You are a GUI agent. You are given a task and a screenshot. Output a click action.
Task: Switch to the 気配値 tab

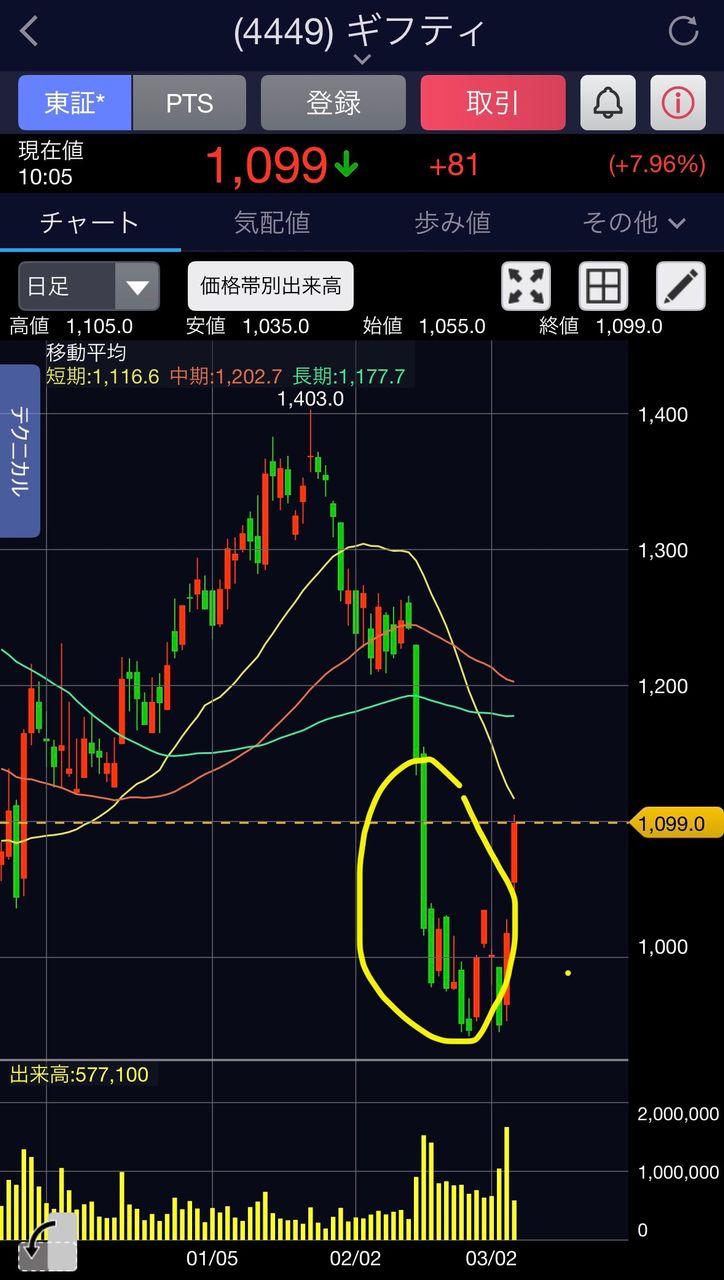pyautogui.click(x=271, y=222)
